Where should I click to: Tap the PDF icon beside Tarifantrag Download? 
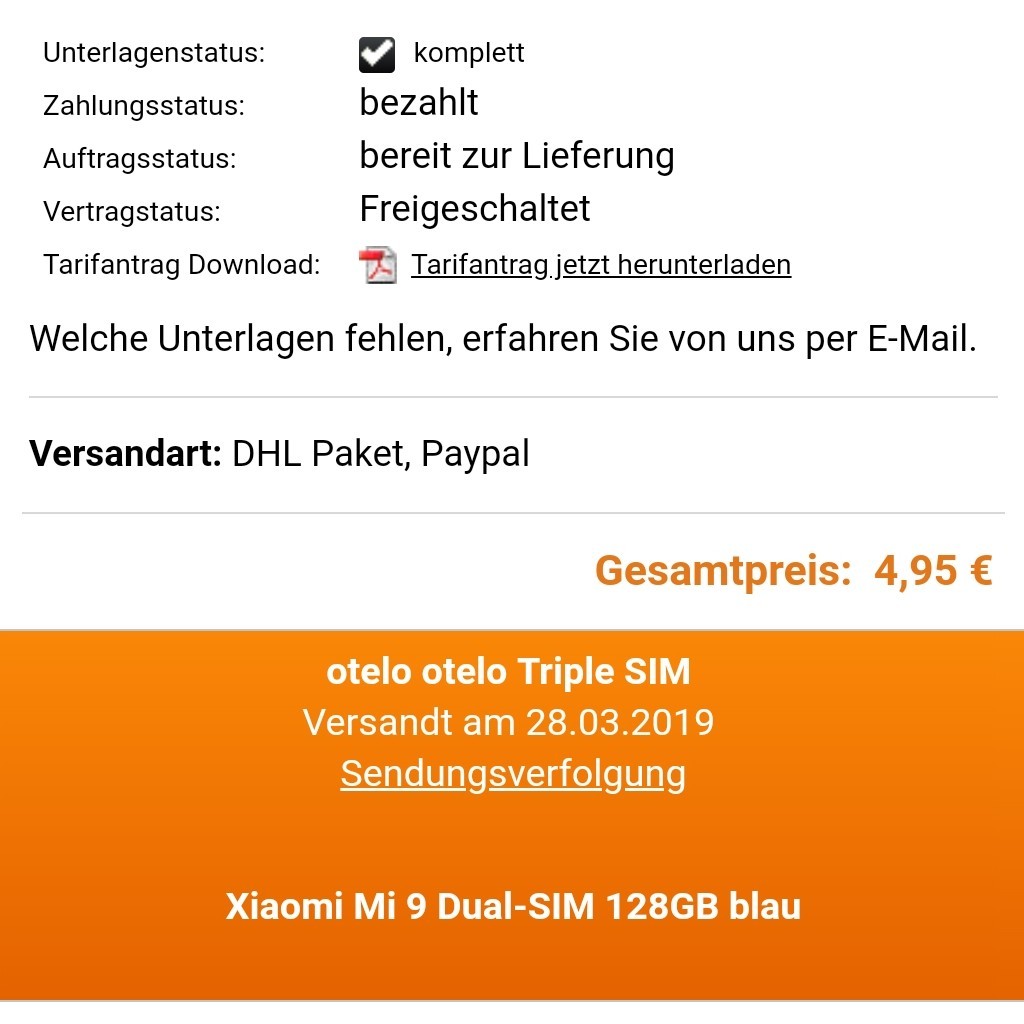378,265
